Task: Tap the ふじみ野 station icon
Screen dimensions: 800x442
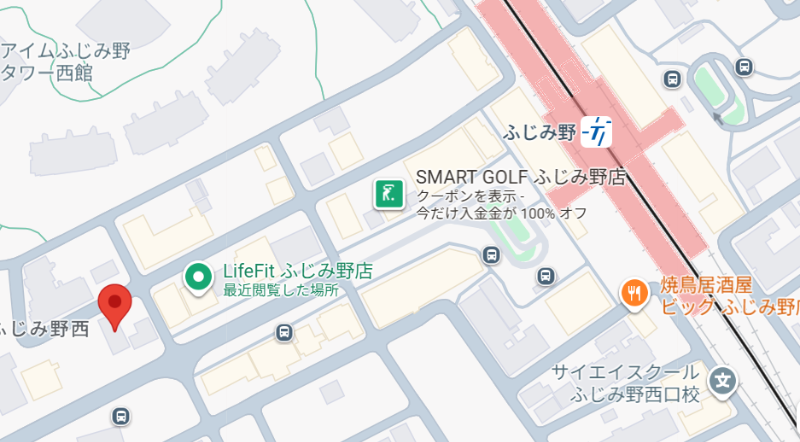Action: pos(598,131)
